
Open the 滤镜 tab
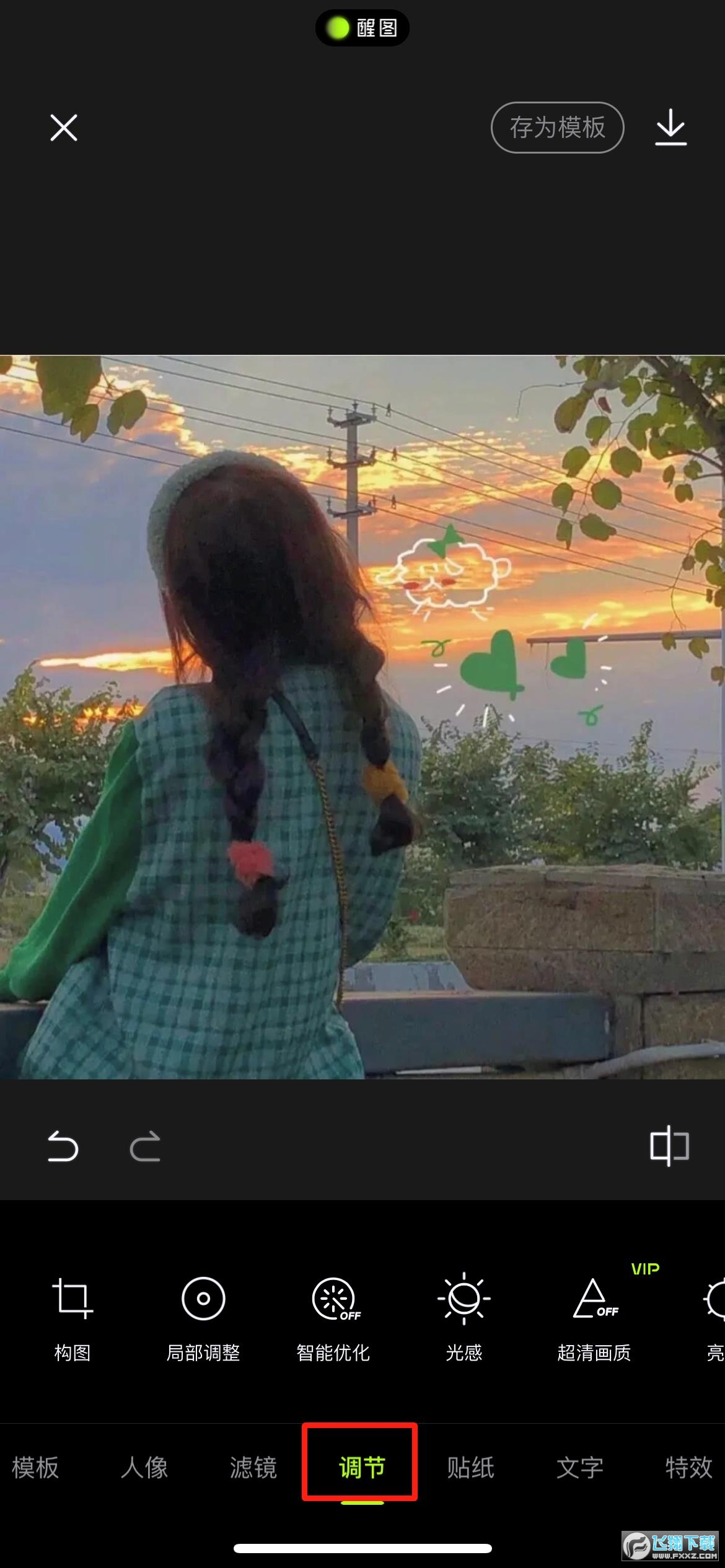point(253,1468)
